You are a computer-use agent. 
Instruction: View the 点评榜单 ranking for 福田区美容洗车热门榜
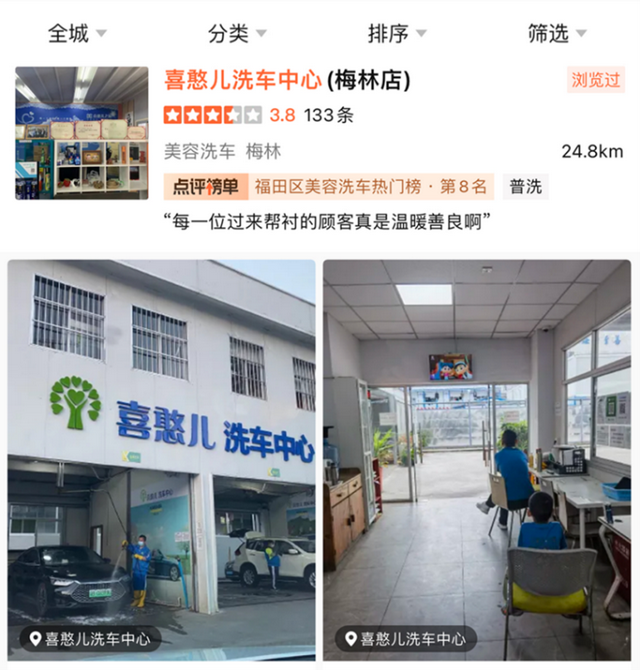coord(330,187)
